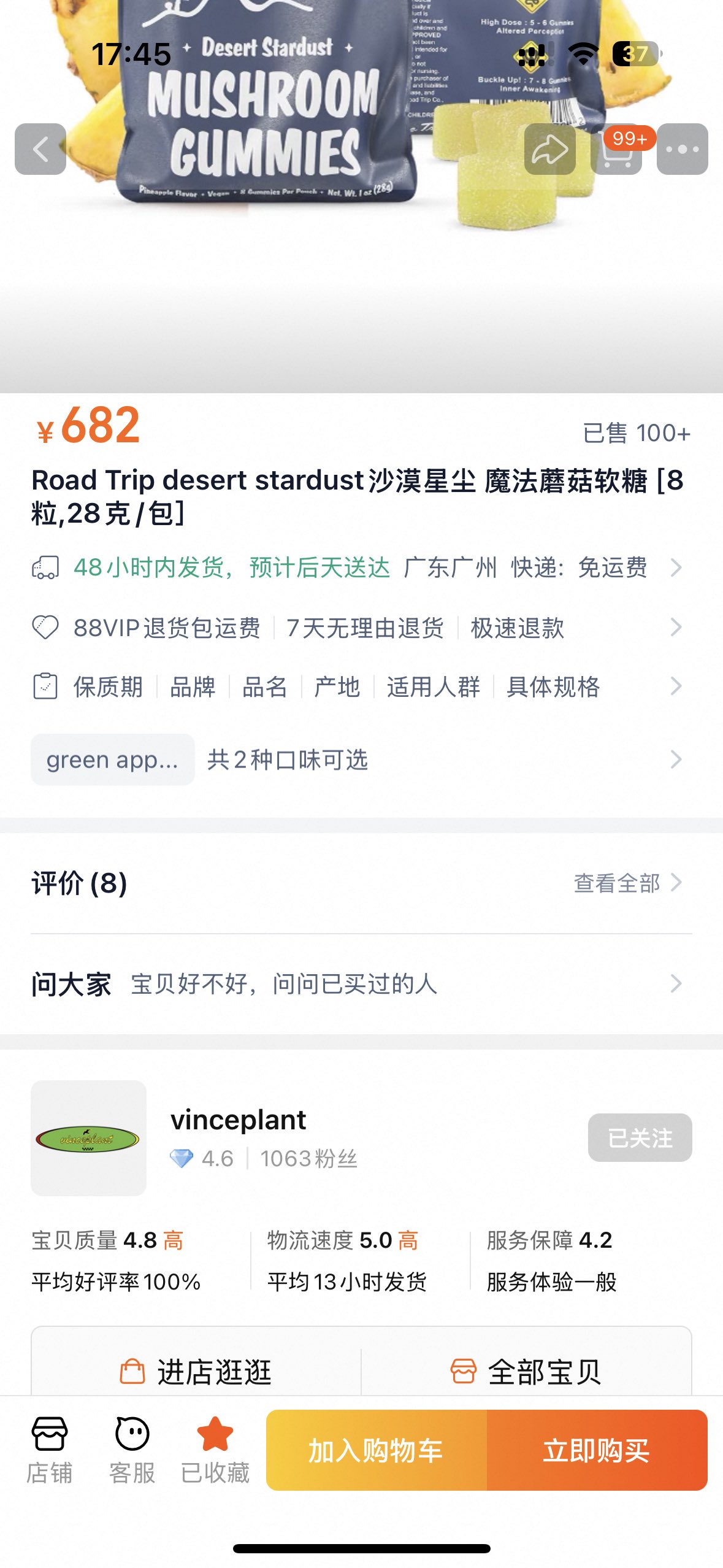Tap 进店逛逛 to browse the store

tap(196, 1372)
